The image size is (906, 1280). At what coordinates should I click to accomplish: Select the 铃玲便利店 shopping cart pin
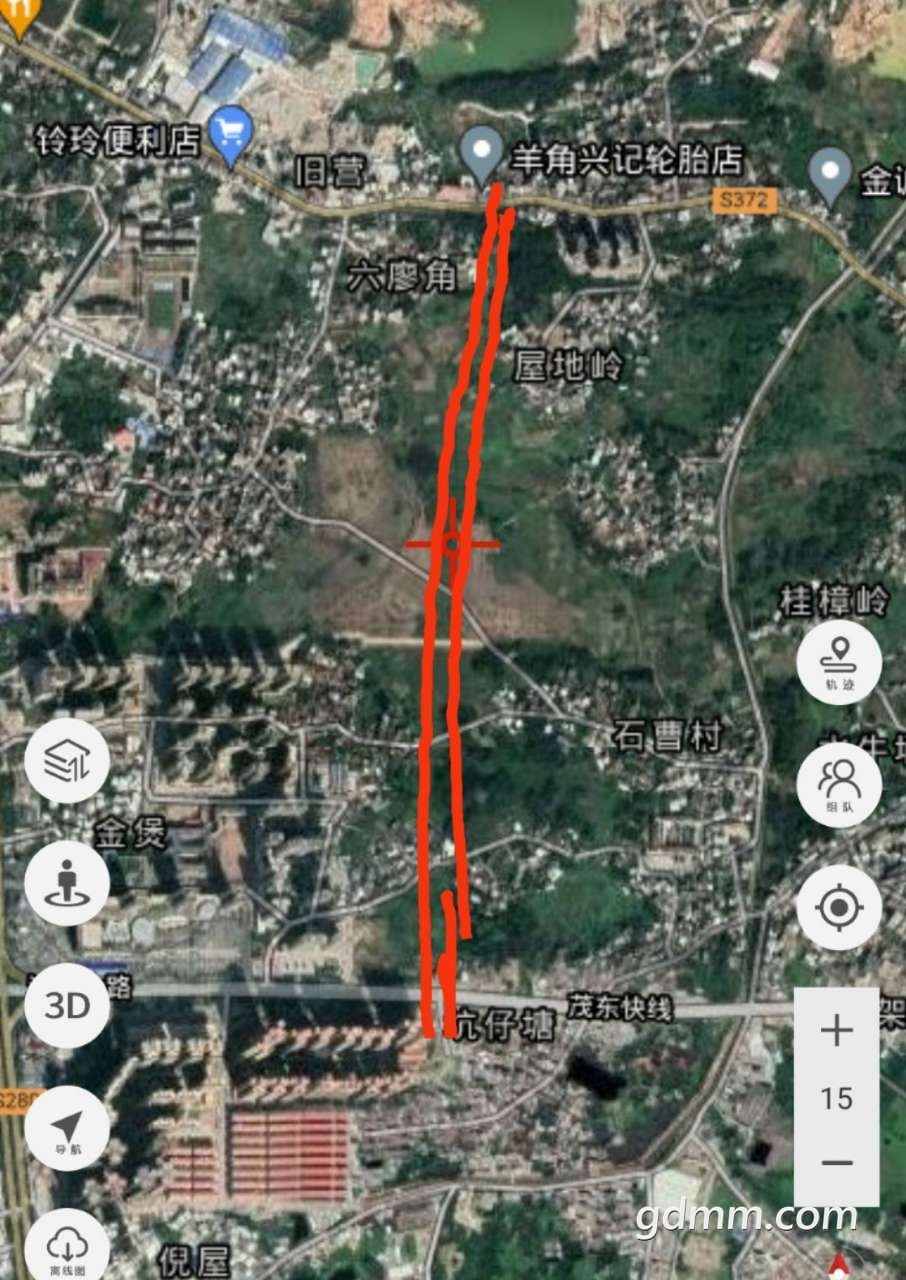point(232,132)
